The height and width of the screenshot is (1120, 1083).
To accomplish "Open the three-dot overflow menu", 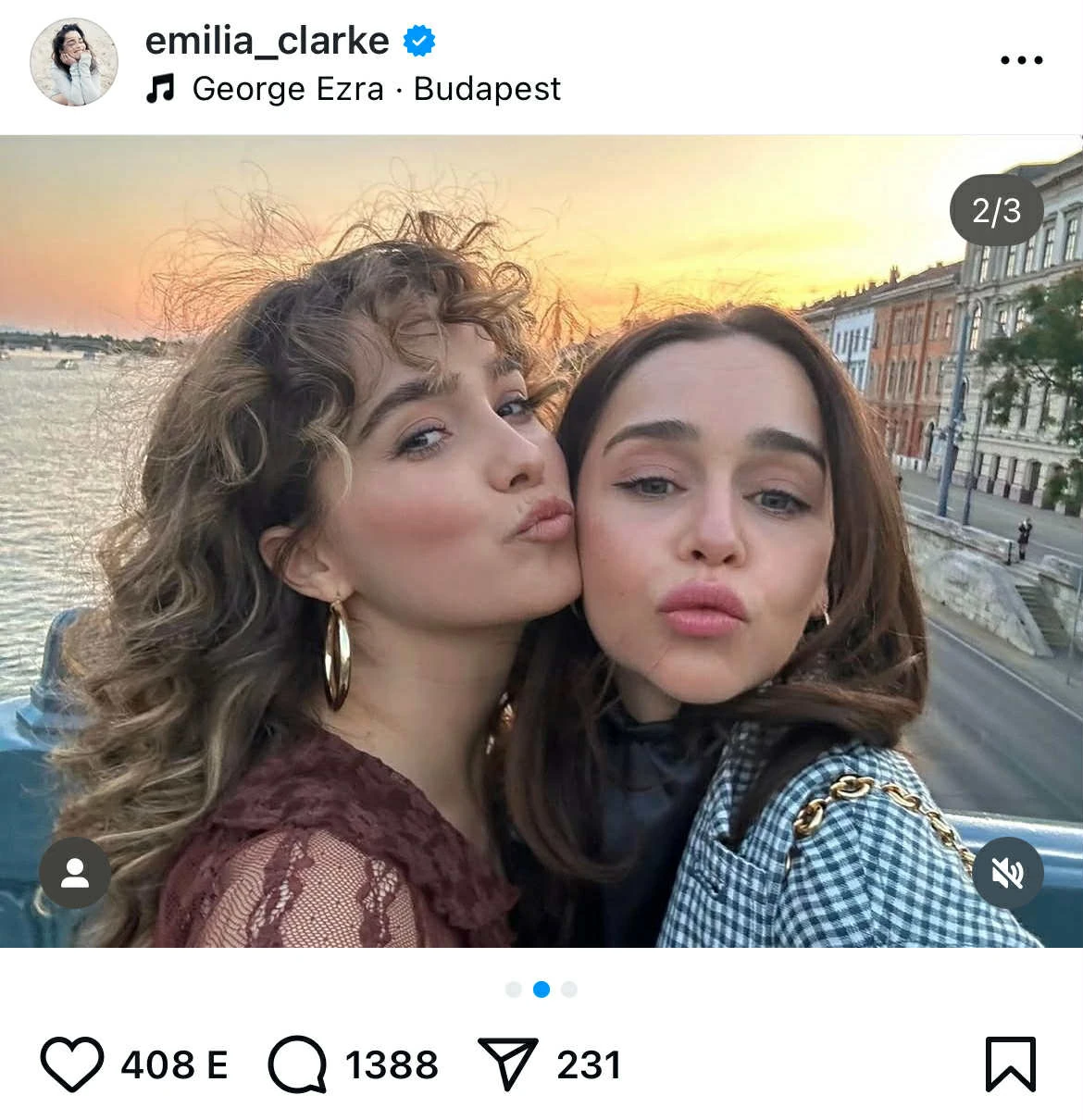I will 1021,60.
